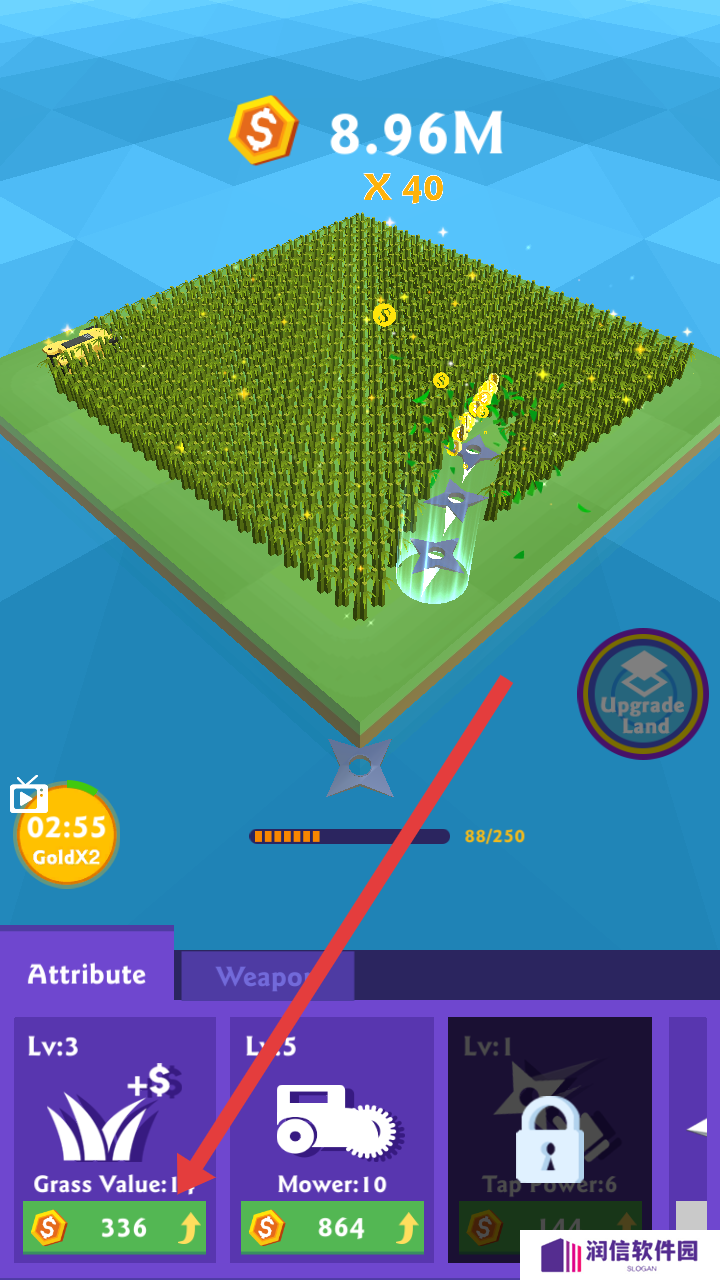The image size is (720, 1280).
Task: Tap the locked Tap Power card
Action: tap(549, 1138)
